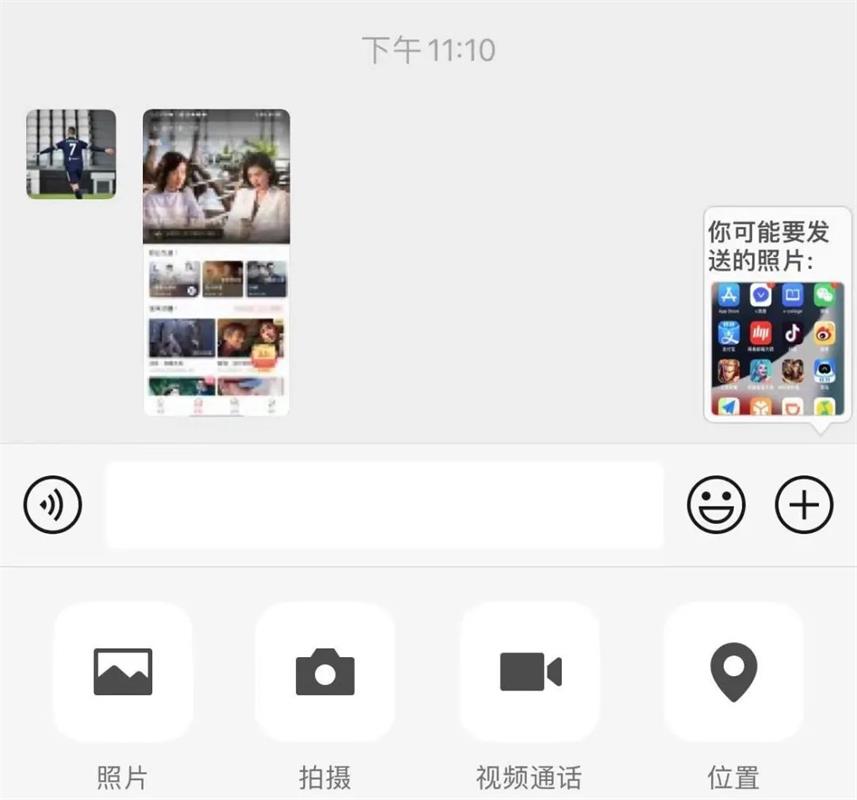This screenshot has height=800, width=857.
Task: Start a 视频通话 video call
Action: [530, 671]
